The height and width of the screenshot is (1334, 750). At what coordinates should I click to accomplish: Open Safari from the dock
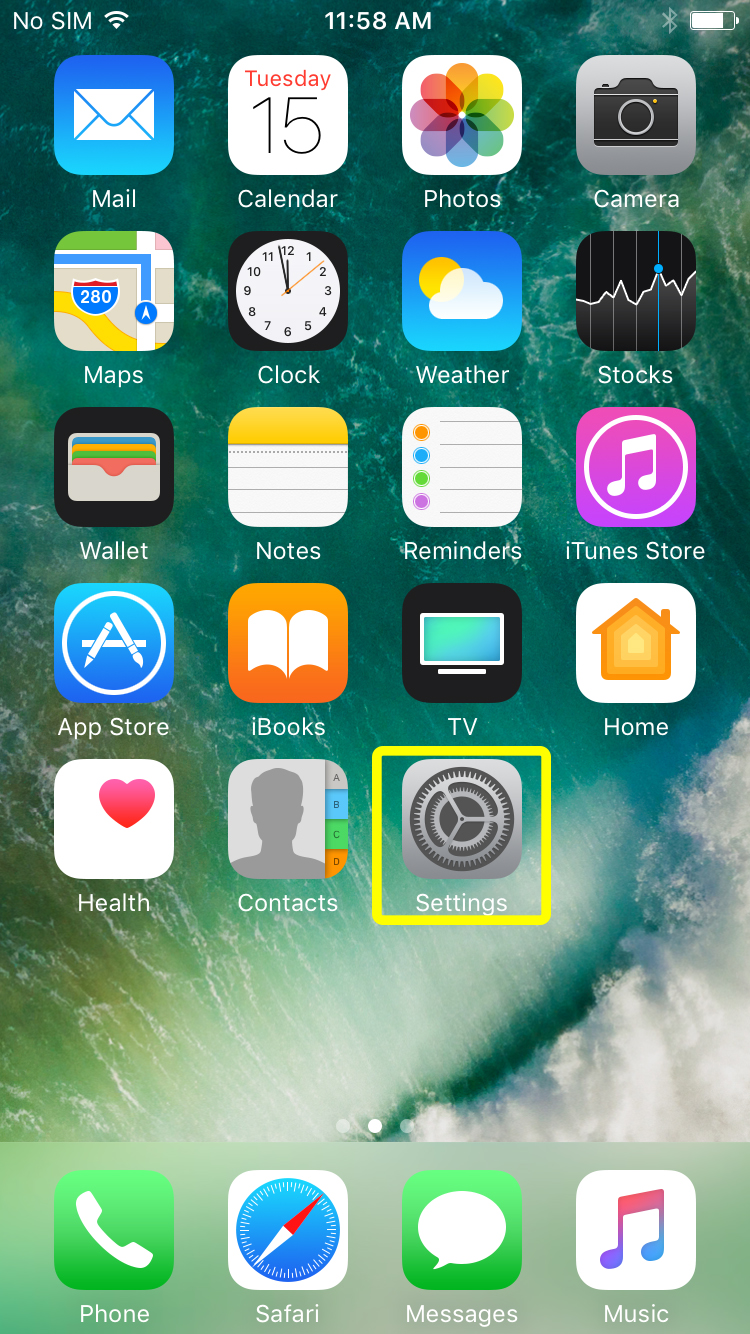[x=288, y=1230]
